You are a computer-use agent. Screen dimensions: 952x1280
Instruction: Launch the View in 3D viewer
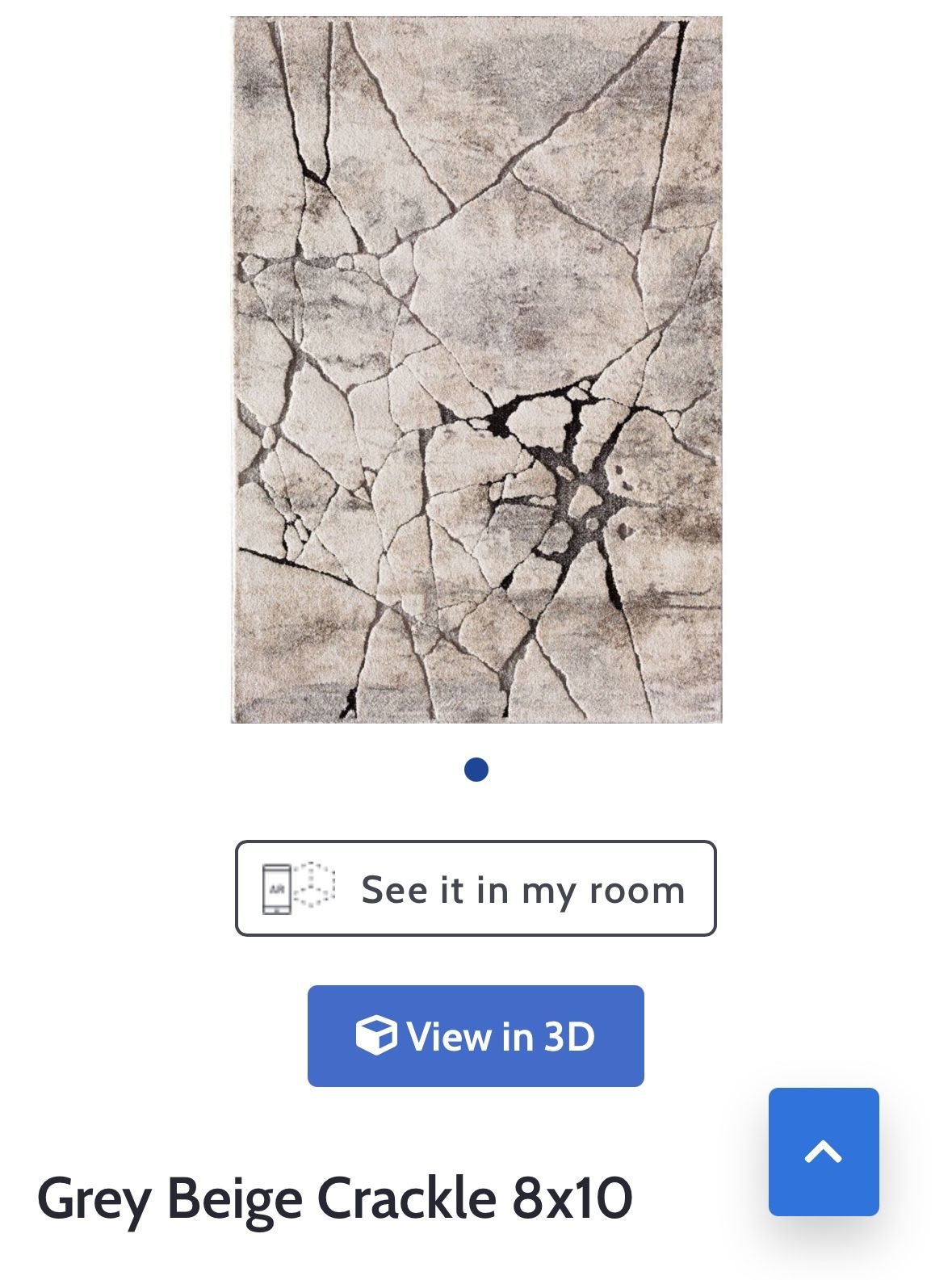pyautogui.click(x=476, y=1036)
